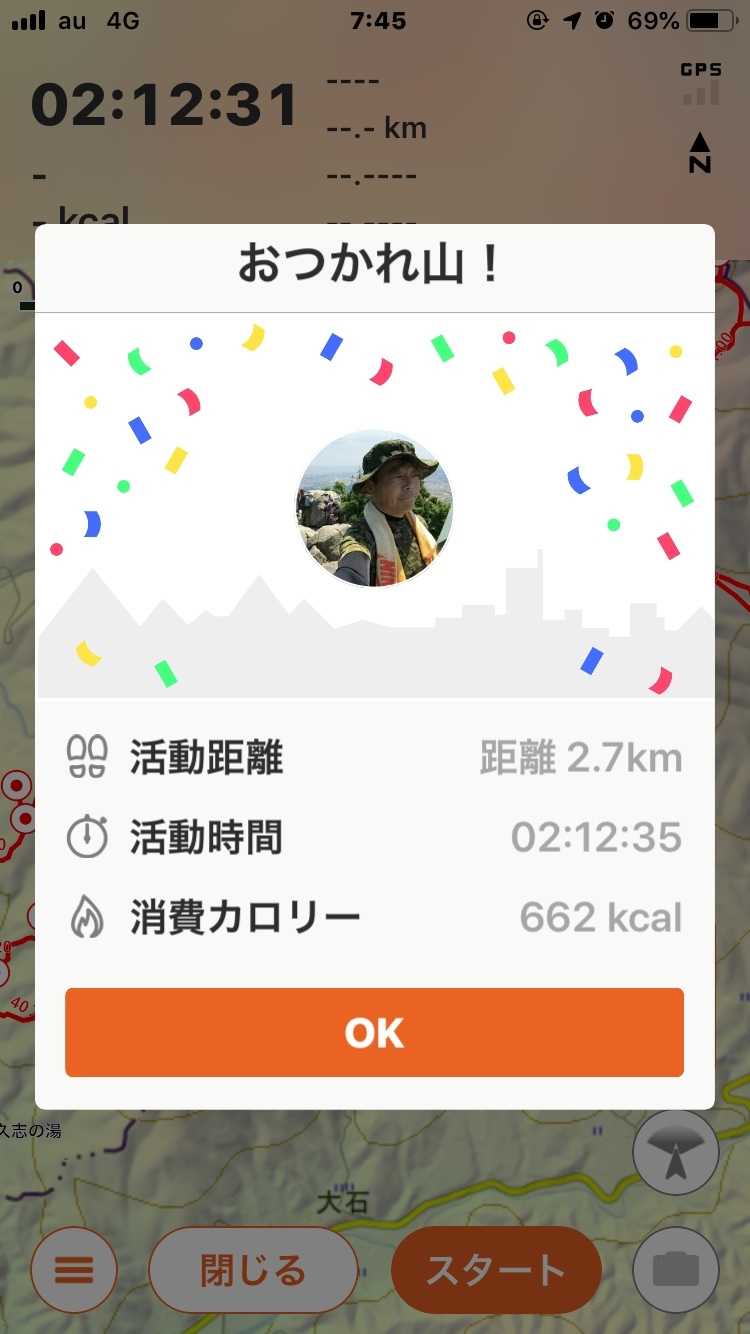Open the hamburger menu
750x1334 pixels.
(x=74, y=1271)
